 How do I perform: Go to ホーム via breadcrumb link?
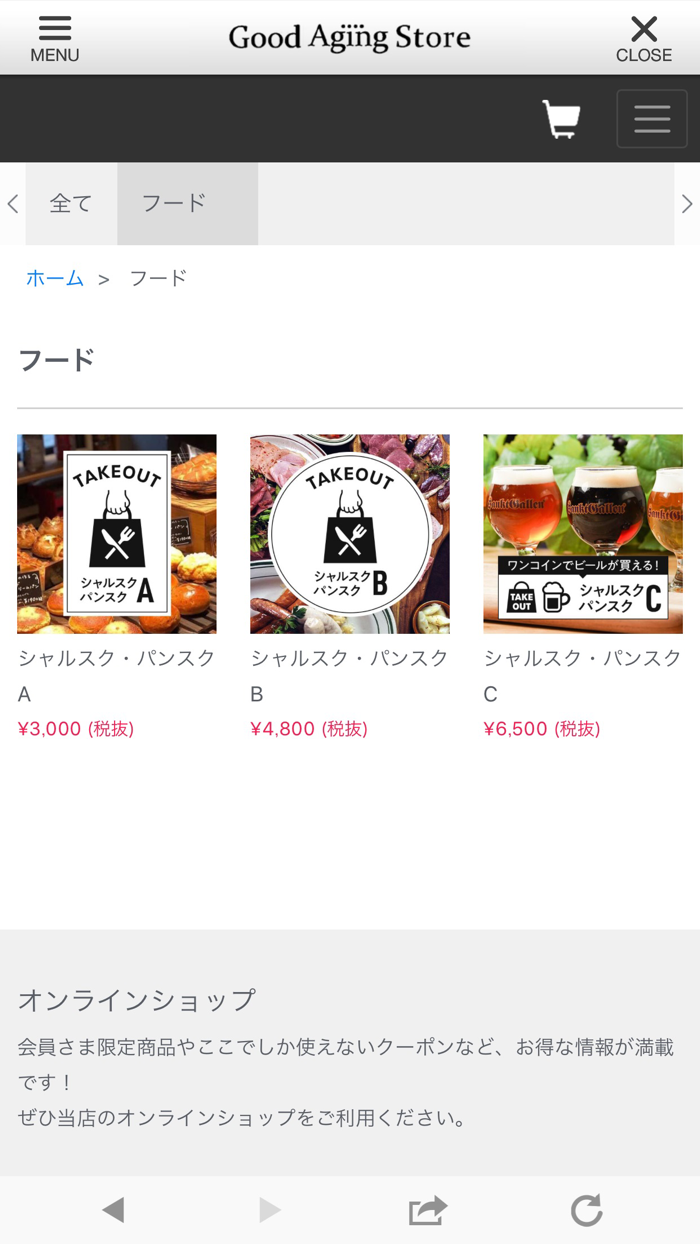pos(55,278)
